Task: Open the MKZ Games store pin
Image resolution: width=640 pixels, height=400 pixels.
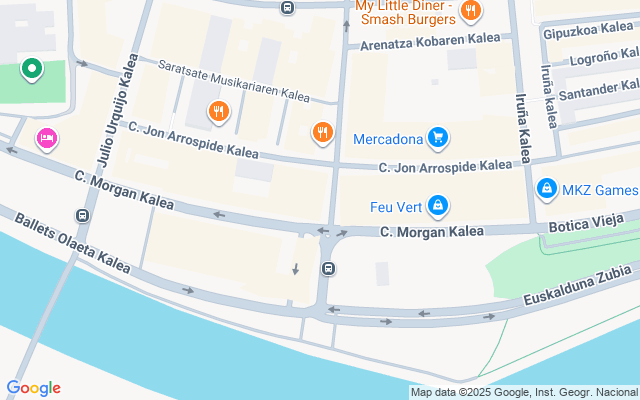Action: 547,189
